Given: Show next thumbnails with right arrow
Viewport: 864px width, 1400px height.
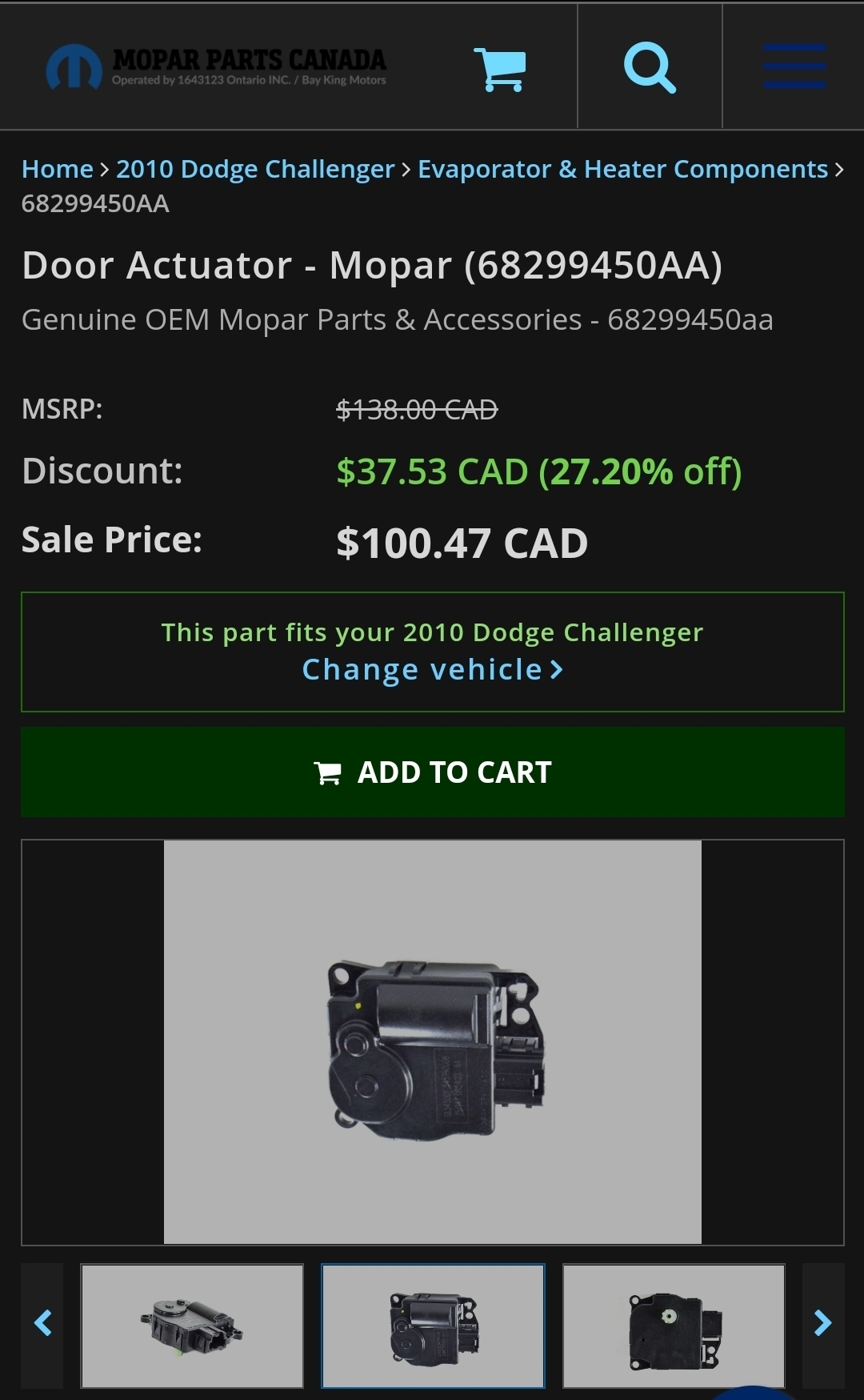Looking at the screenshot, I should [x=822, y=1325].
